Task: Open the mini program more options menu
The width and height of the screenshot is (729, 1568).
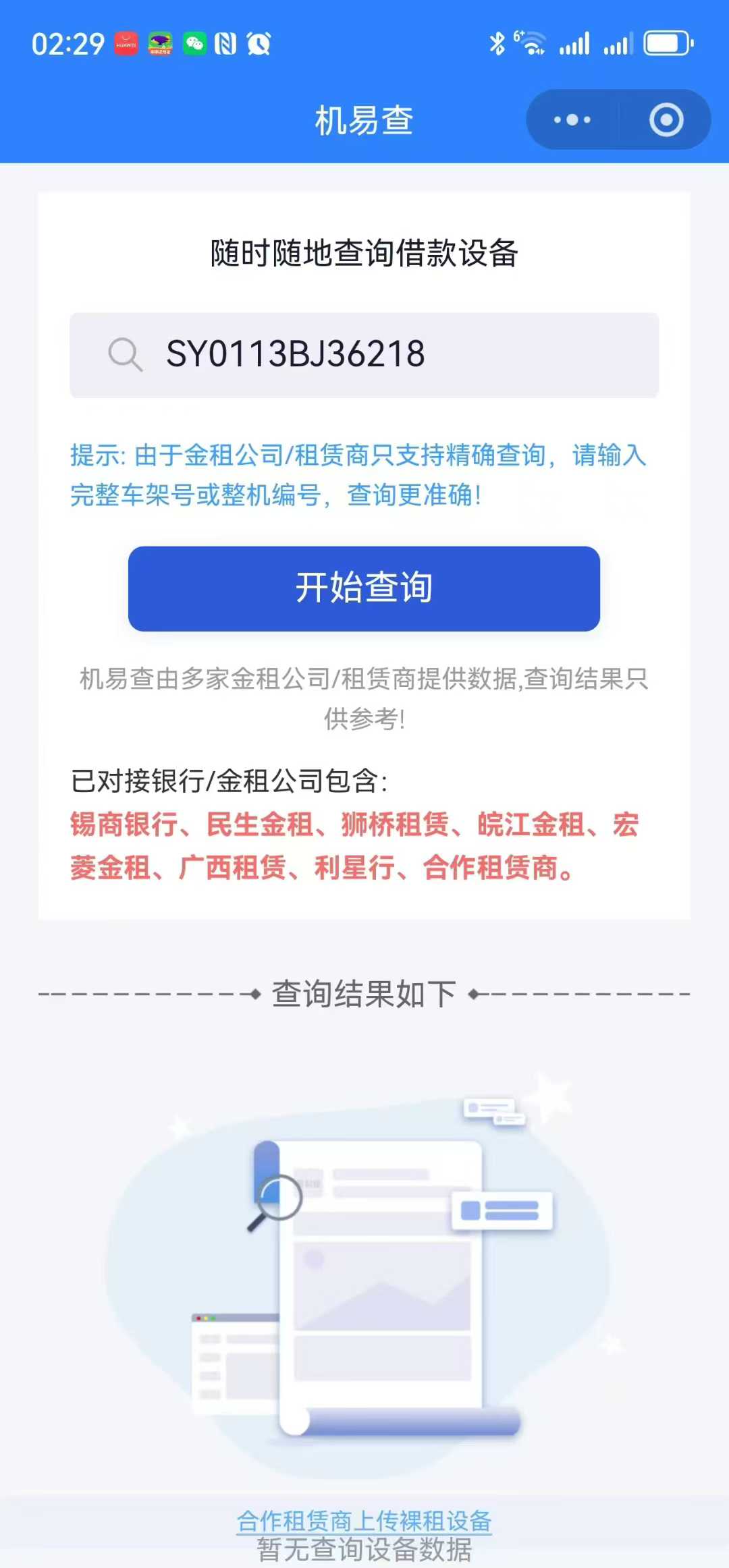Action: 572,120
